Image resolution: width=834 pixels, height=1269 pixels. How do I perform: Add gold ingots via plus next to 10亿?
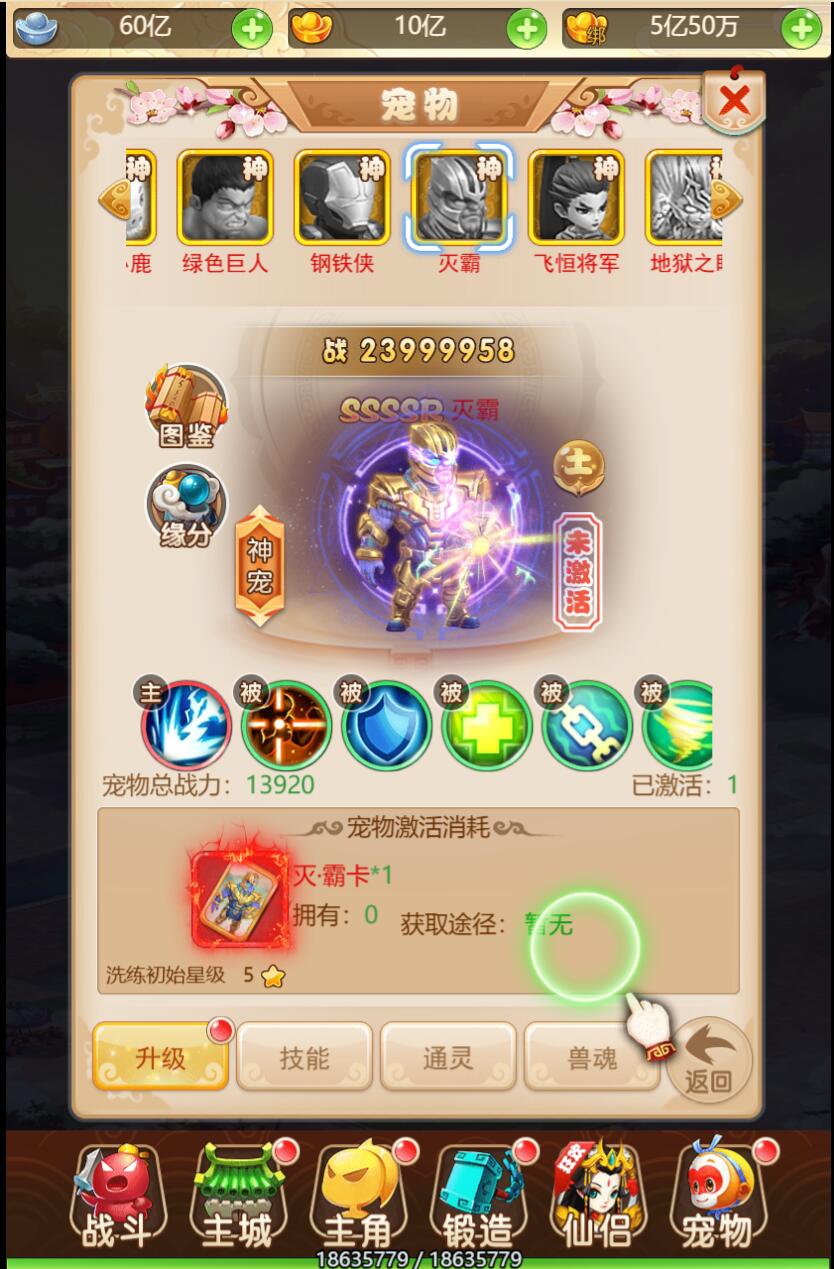526,29
